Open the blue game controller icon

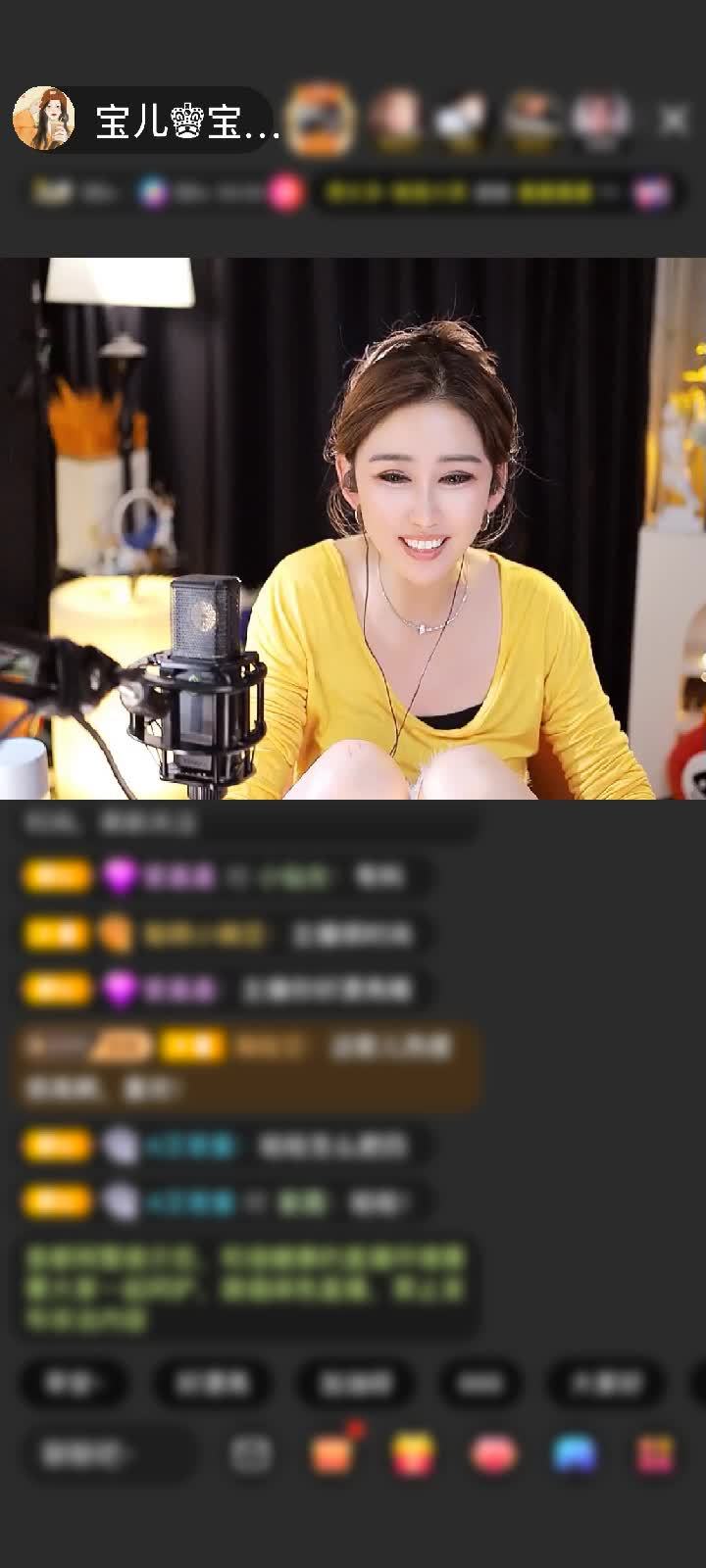point(575,1454)
